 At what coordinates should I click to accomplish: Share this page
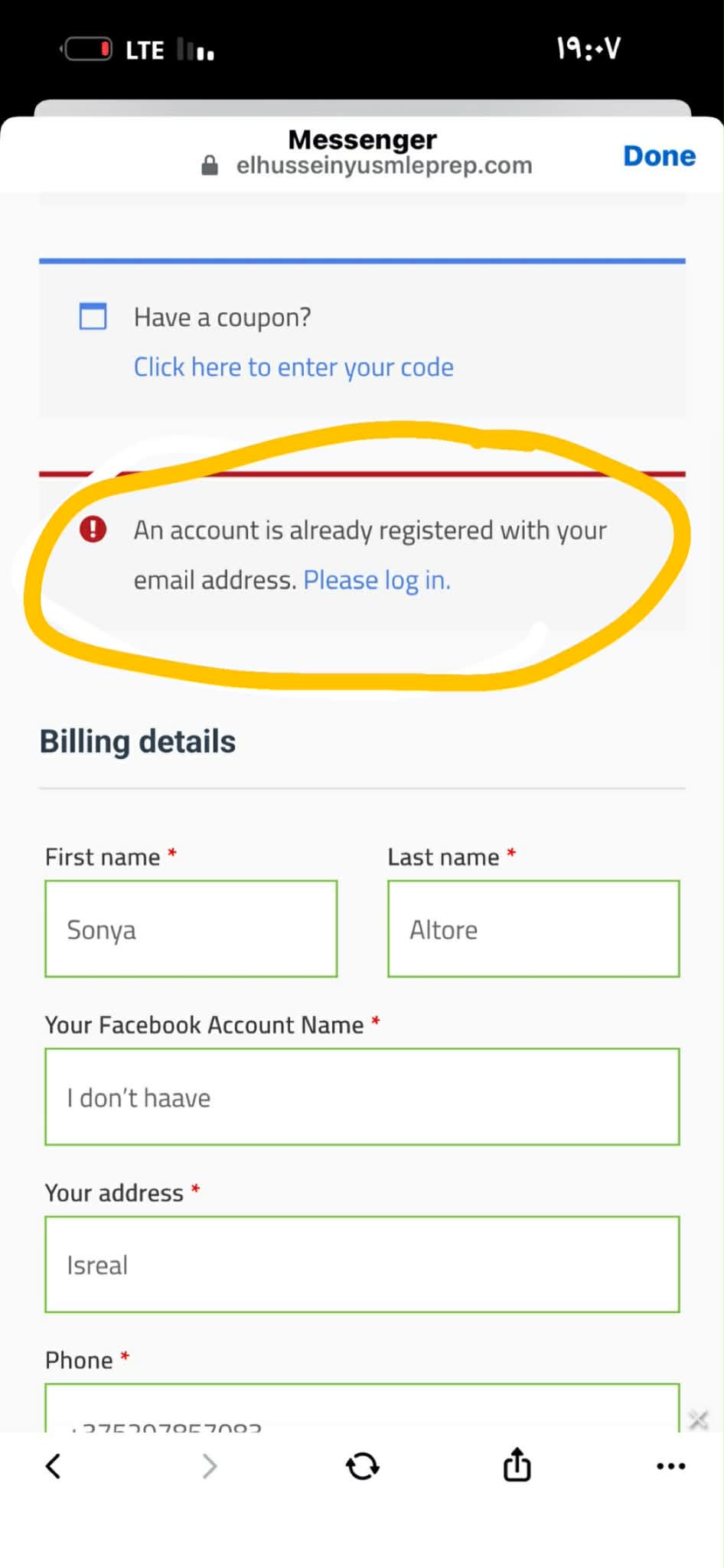[x=517, y=1465]
